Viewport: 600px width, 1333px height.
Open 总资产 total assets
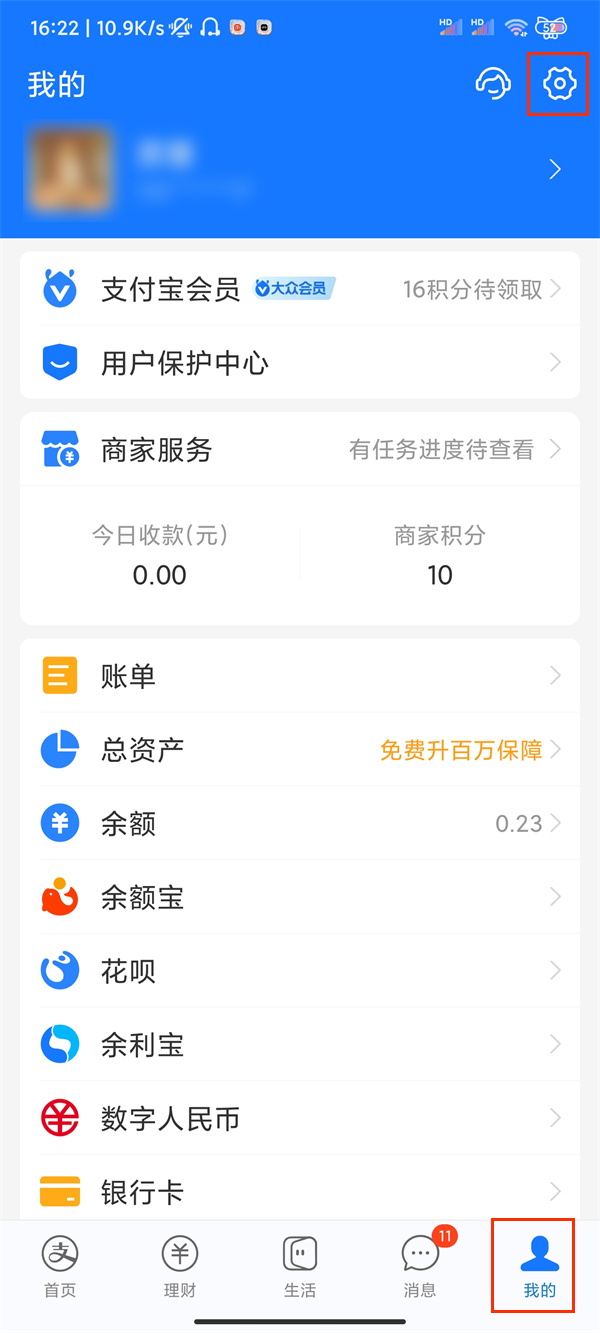coord(300,750)
